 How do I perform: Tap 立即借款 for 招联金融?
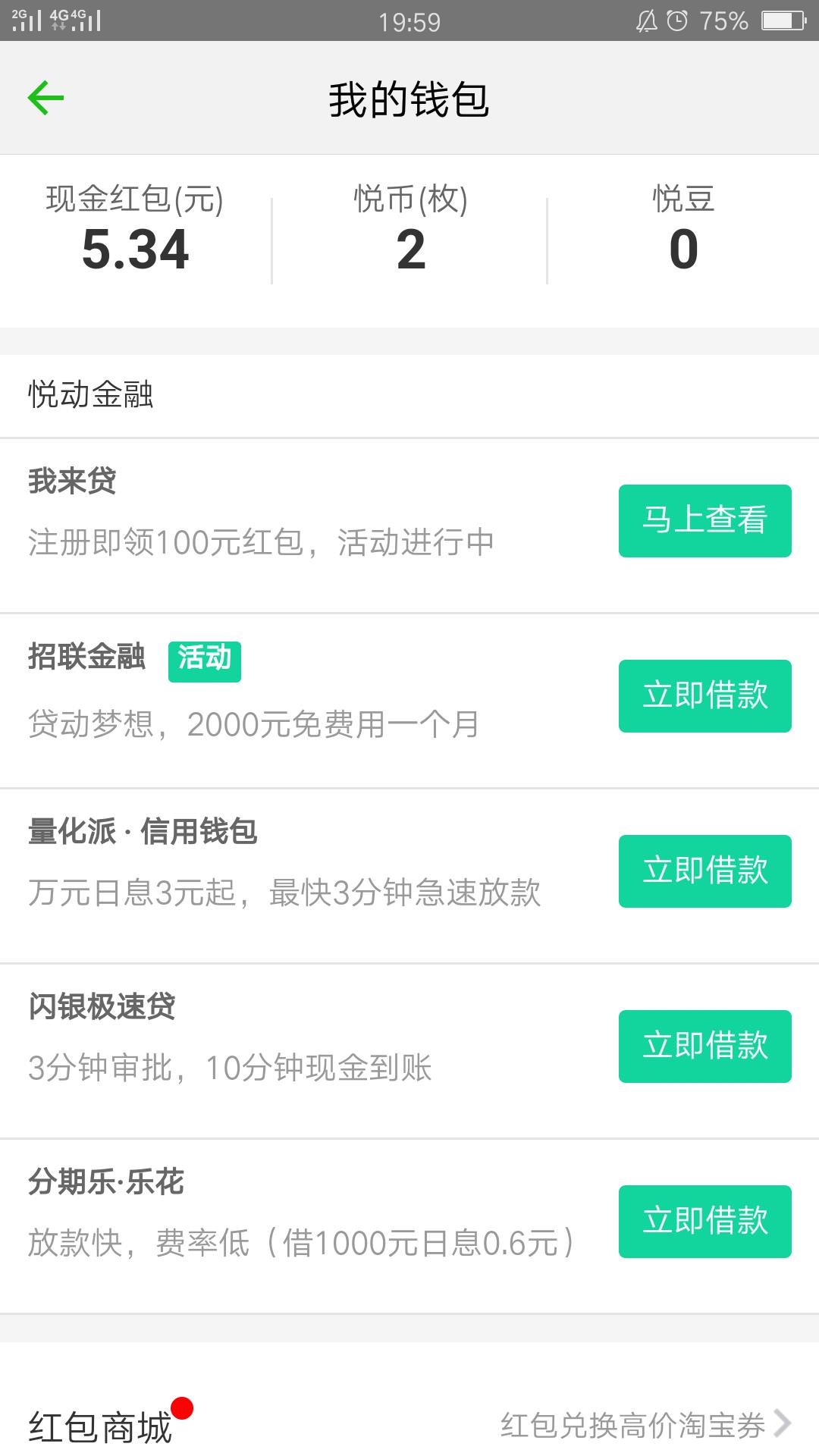pyautogui.click(x=705, y=696)
